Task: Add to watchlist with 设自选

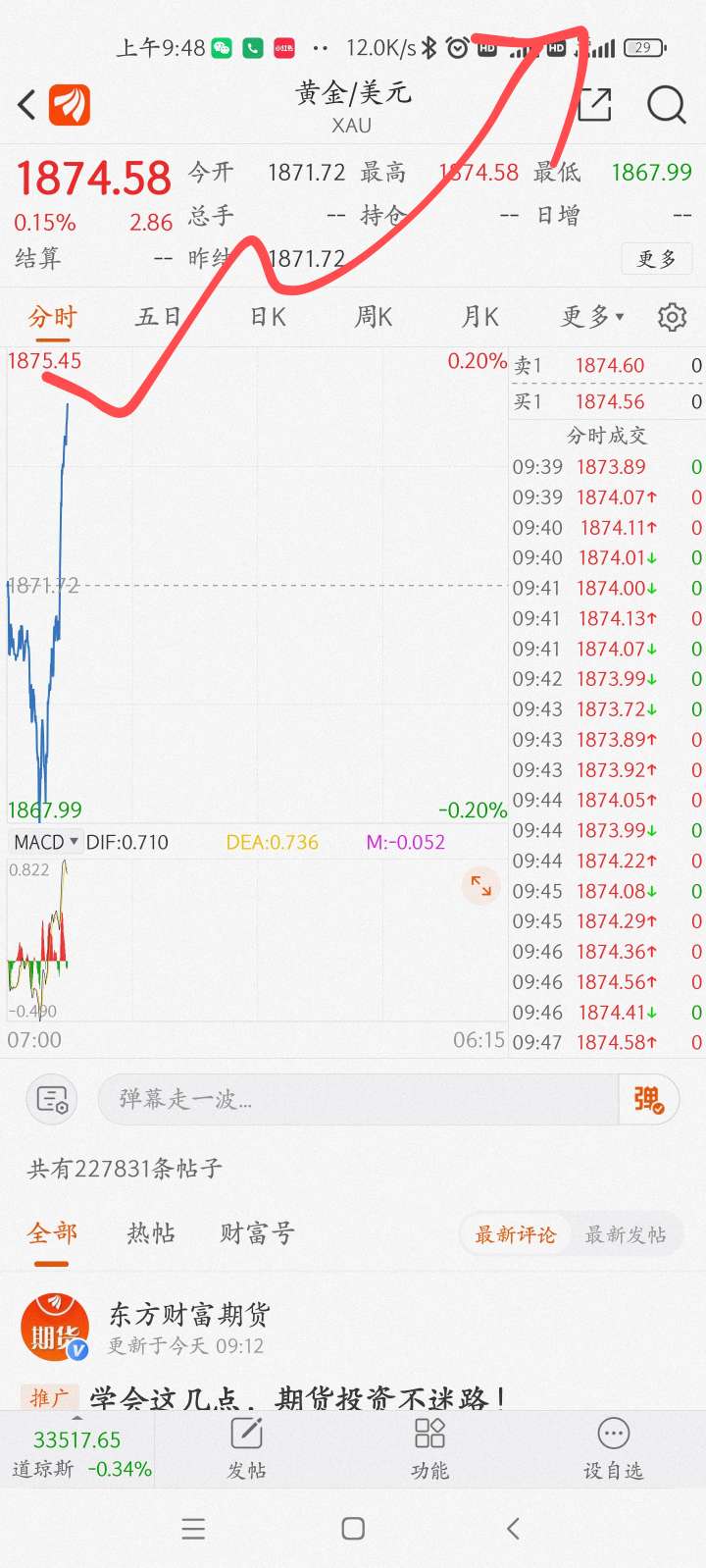Action: pos(613,1448)
